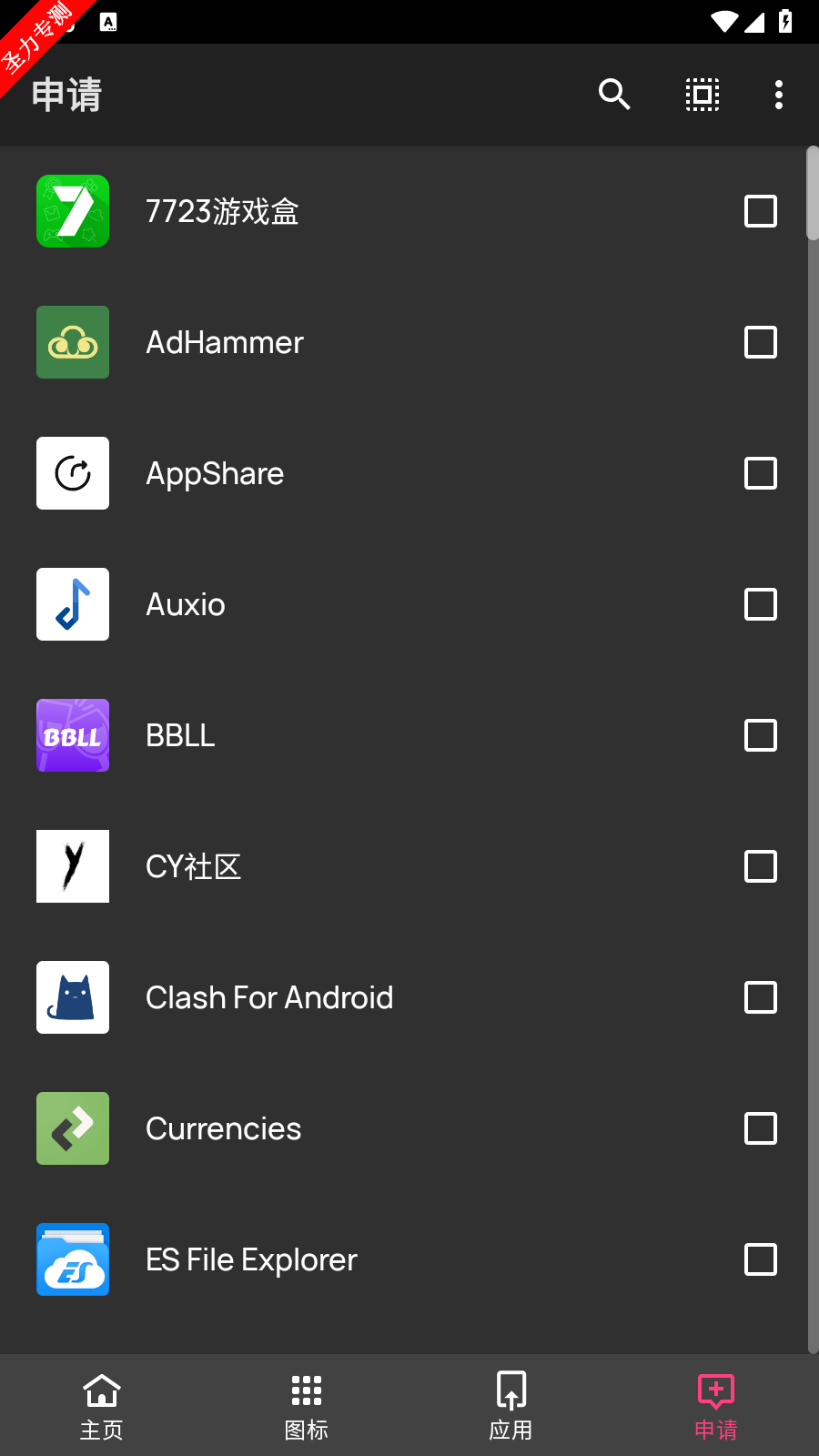Mark the Auxio checkbox

(x=761, y=604)
